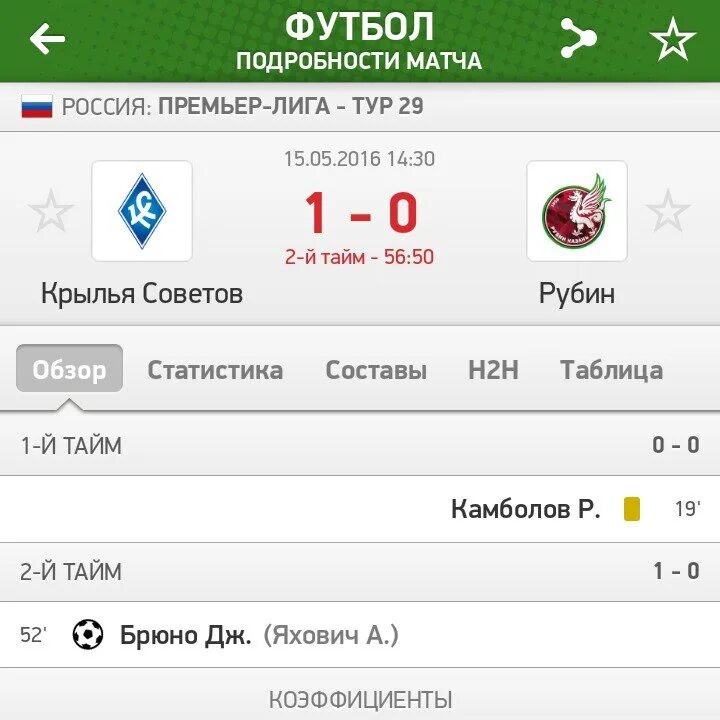The height and width of the screenshot is (720, 720).
Task: Select the Обзор tab
Action: tap(69, 368)
